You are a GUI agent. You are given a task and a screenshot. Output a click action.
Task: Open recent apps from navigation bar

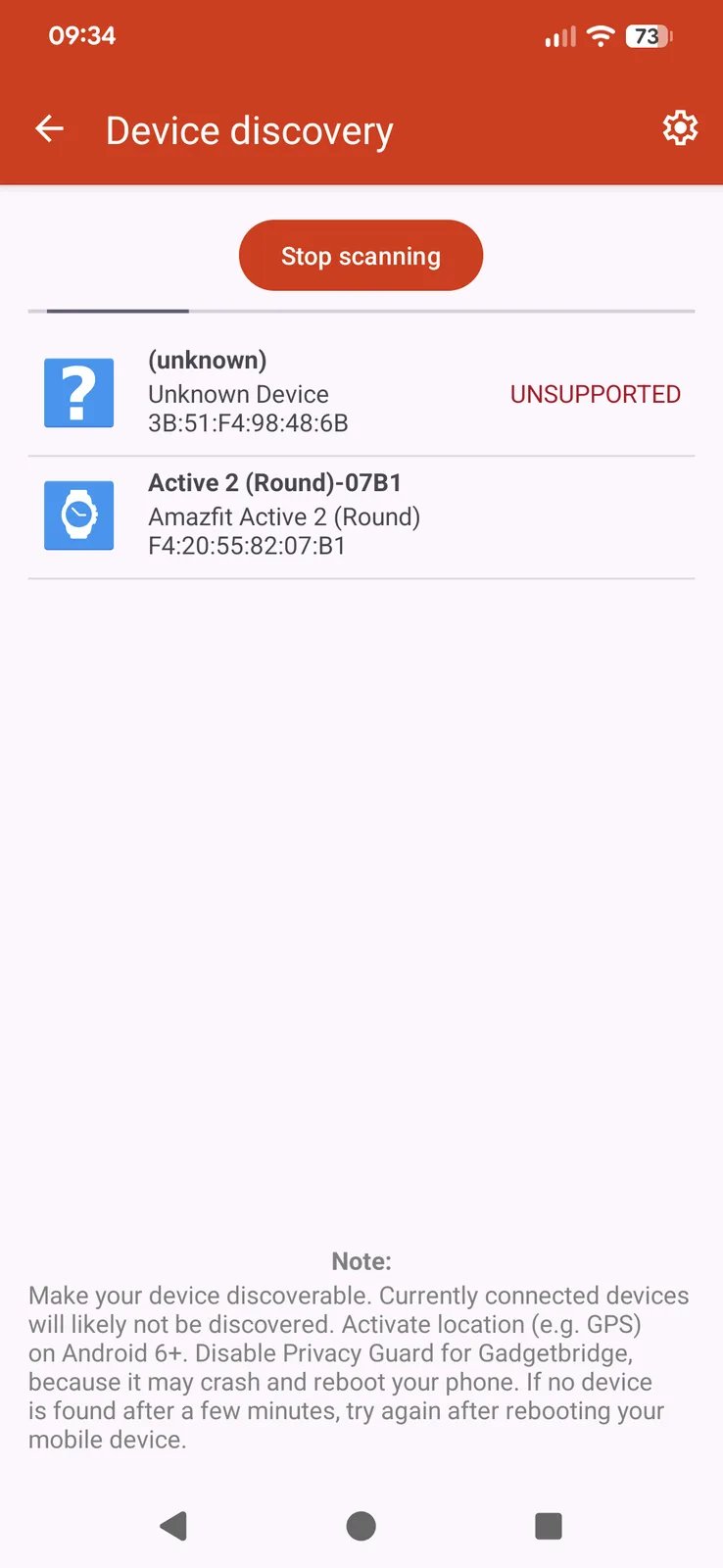click(548, 1525)
